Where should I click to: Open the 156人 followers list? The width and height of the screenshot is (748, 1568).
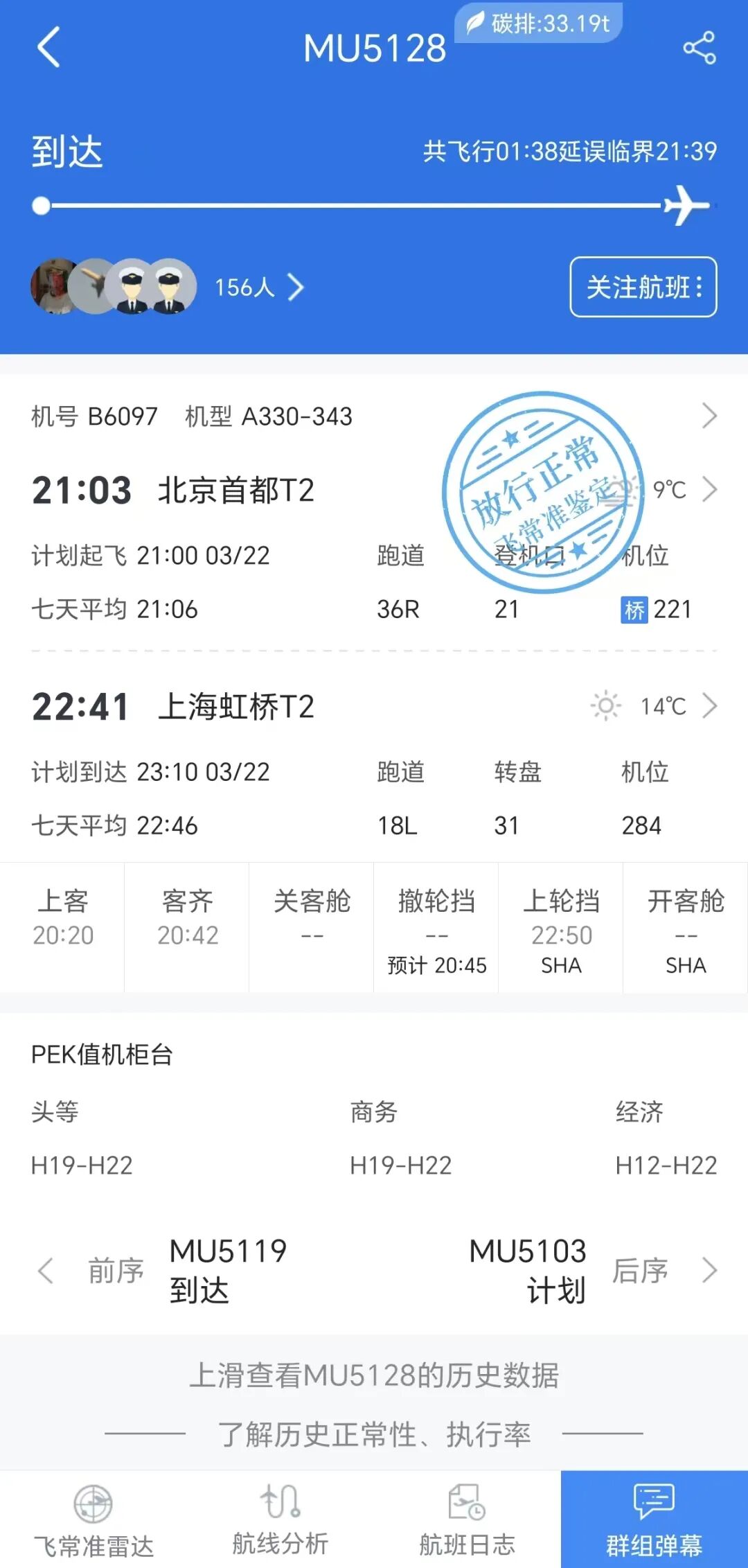point(258,287)
